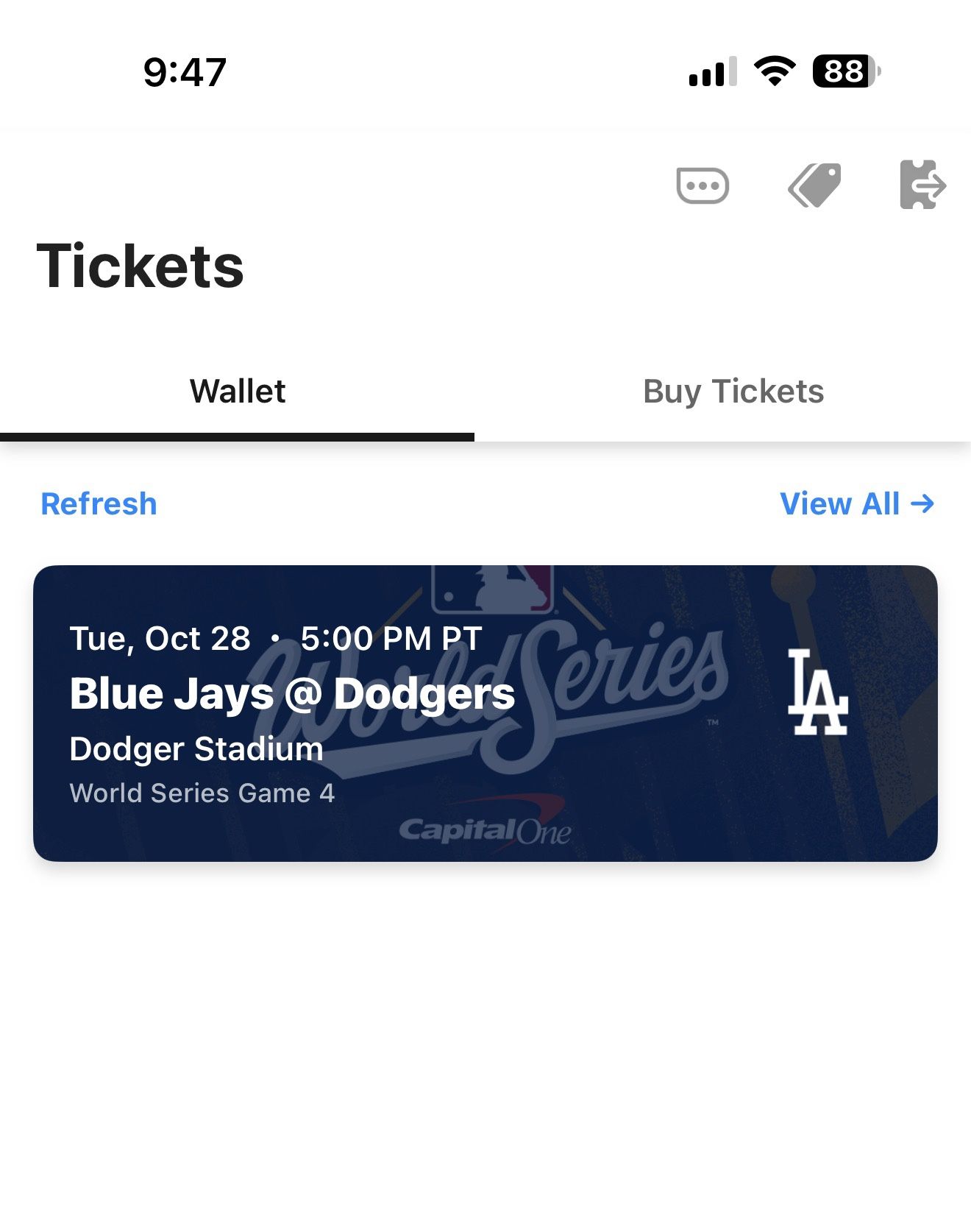Select the Wallet tab
This screenshot has width=971, height=1232.
pos(237,392)
